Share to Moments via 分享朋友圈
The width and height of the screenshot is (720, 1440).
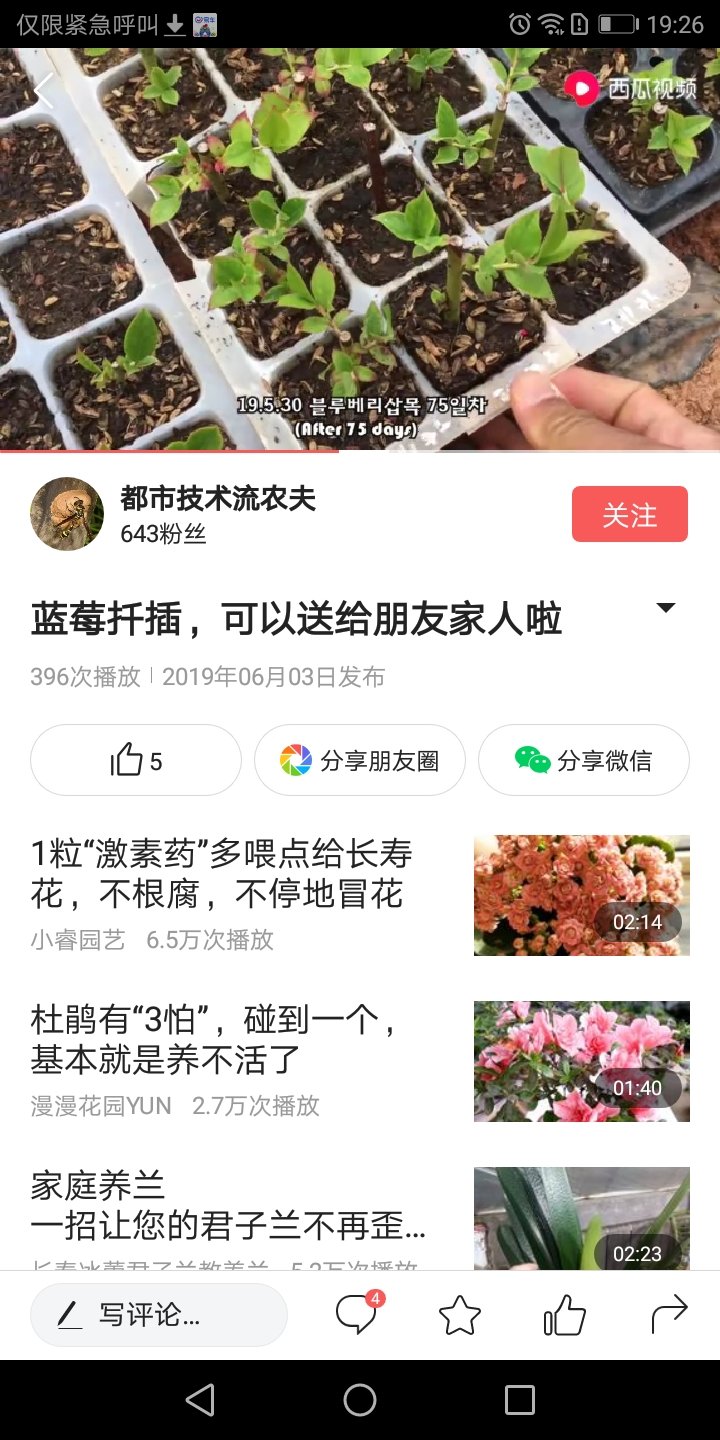coord(360,760)
